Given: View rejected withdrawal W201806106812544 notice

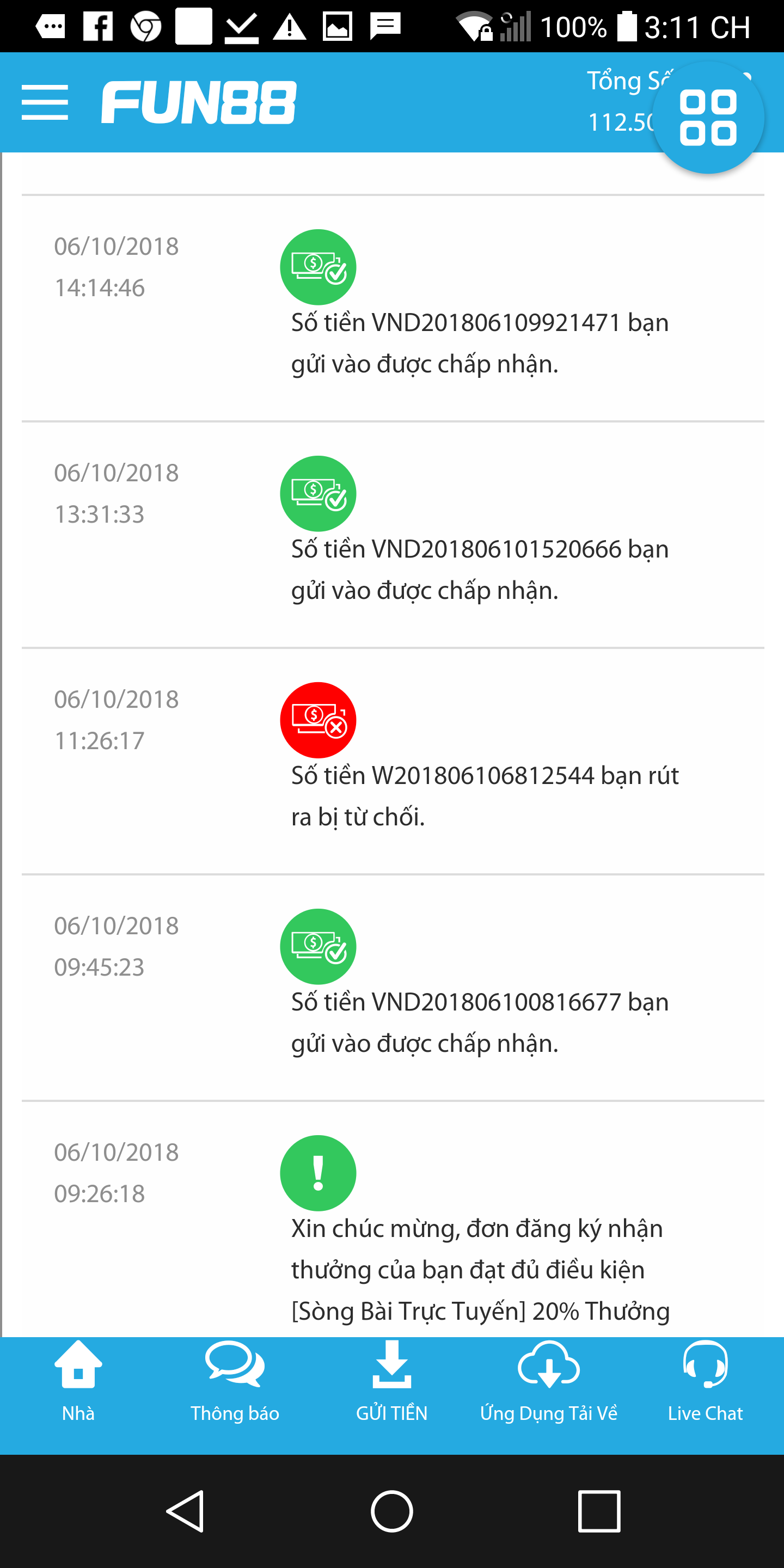Looking at the screenshot, I should 484,795.
